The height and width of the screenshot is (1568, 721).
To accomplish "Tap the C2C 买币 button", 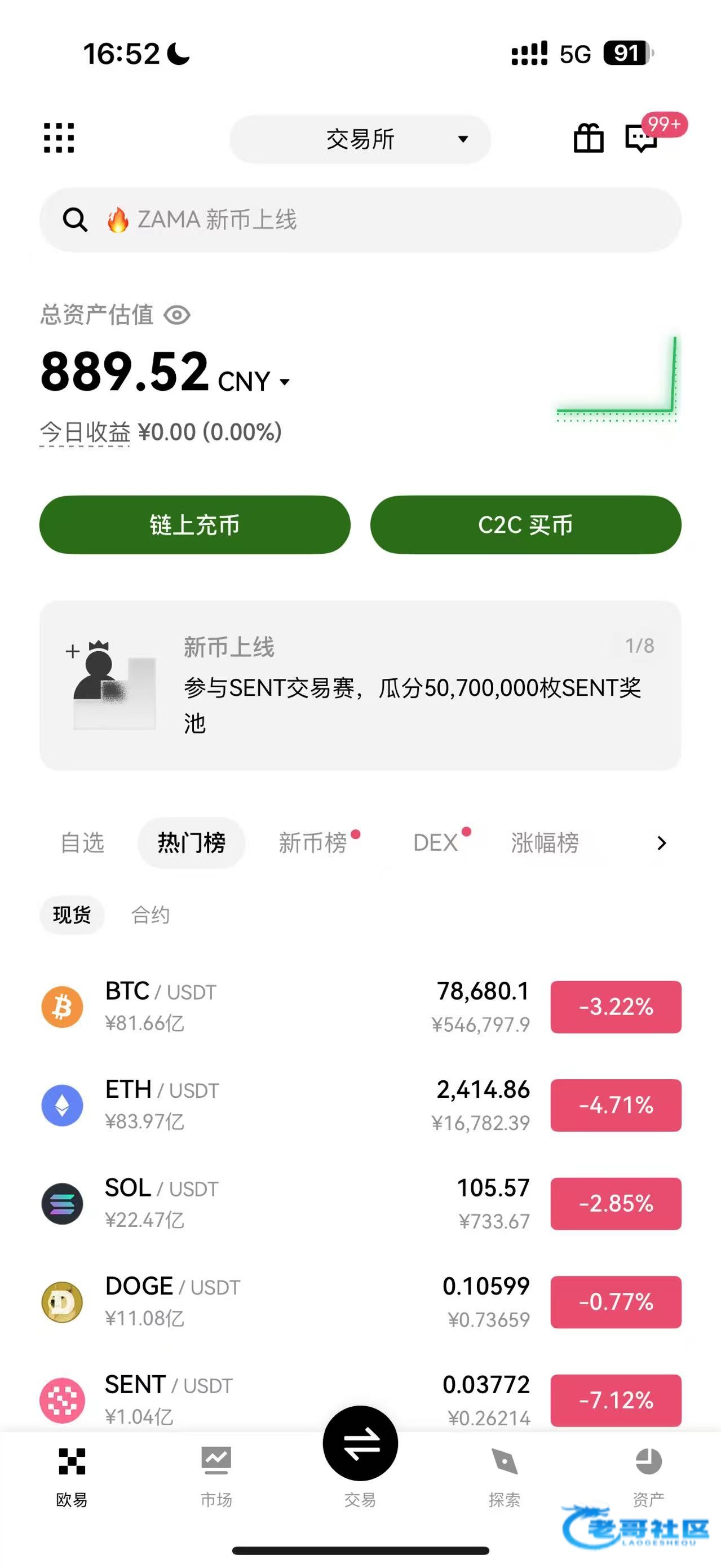I will 526,525.
